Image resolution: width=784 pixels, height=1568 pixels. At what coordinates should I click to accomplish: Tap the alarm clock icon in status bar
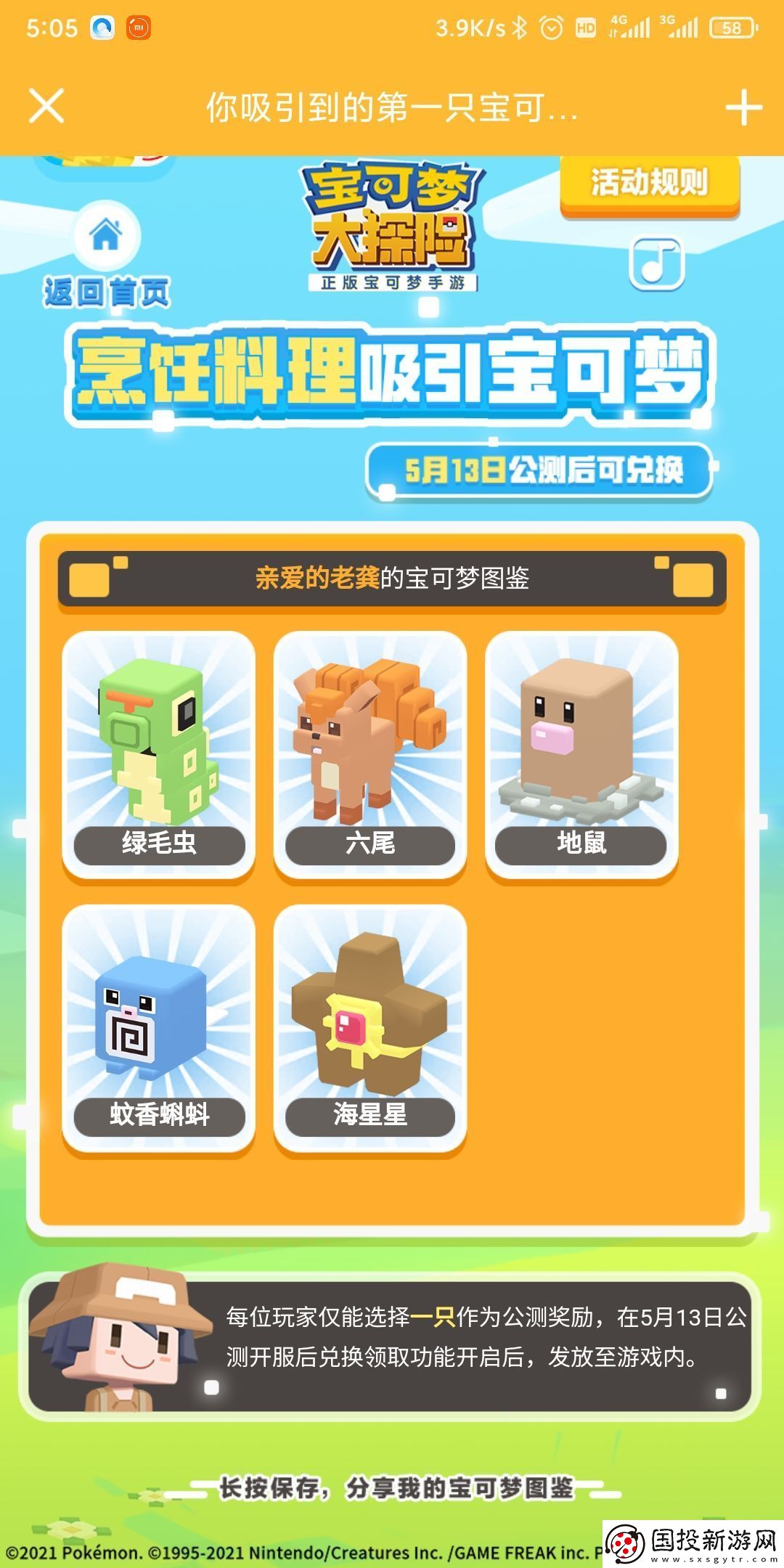[x=552, y=28]
